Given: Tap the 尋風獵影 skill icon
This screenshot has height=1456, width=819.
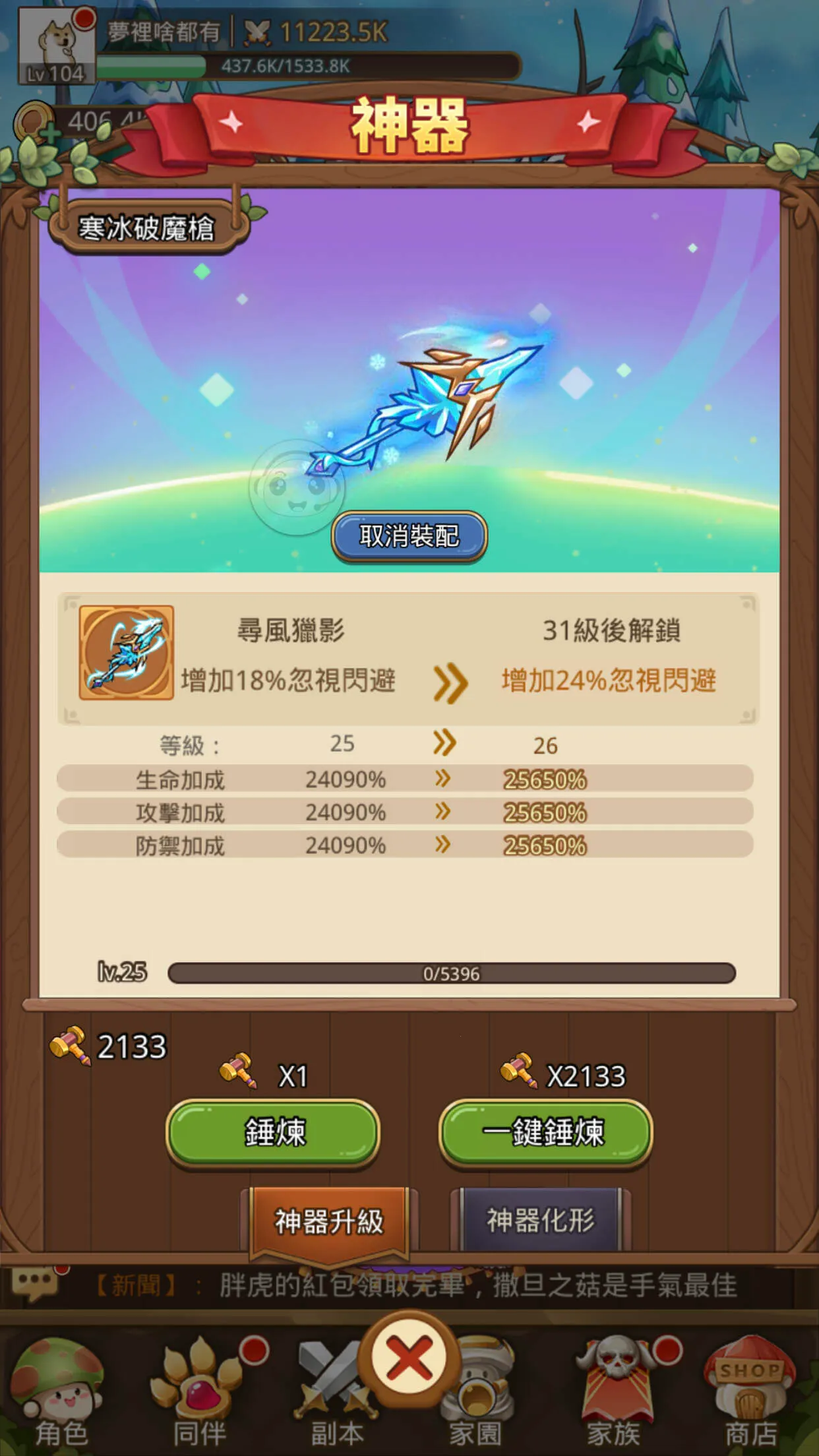Looking at the screenshot, I should coord(127,652).
